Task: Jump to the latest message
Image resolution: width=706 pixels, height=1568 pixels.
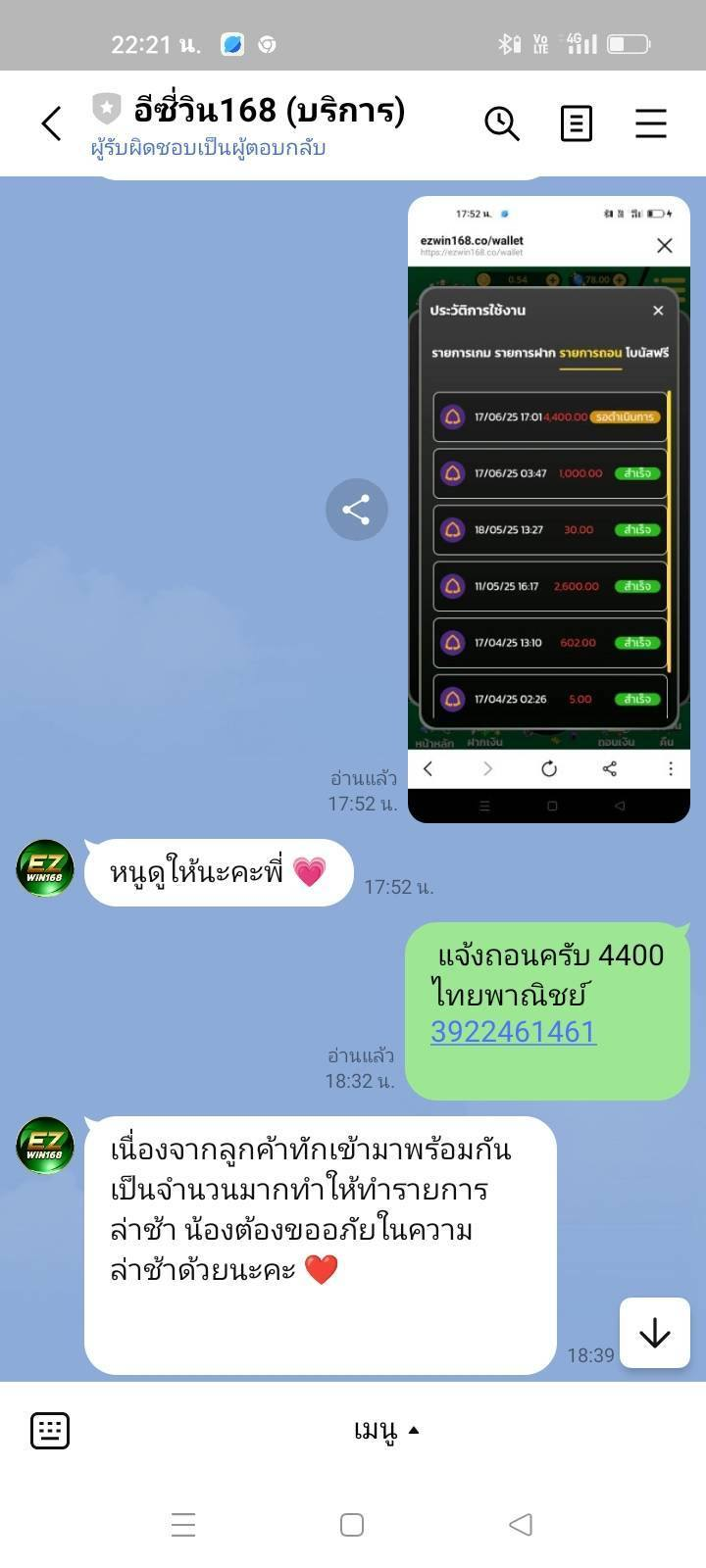Action: click(x=654, y=1333)
